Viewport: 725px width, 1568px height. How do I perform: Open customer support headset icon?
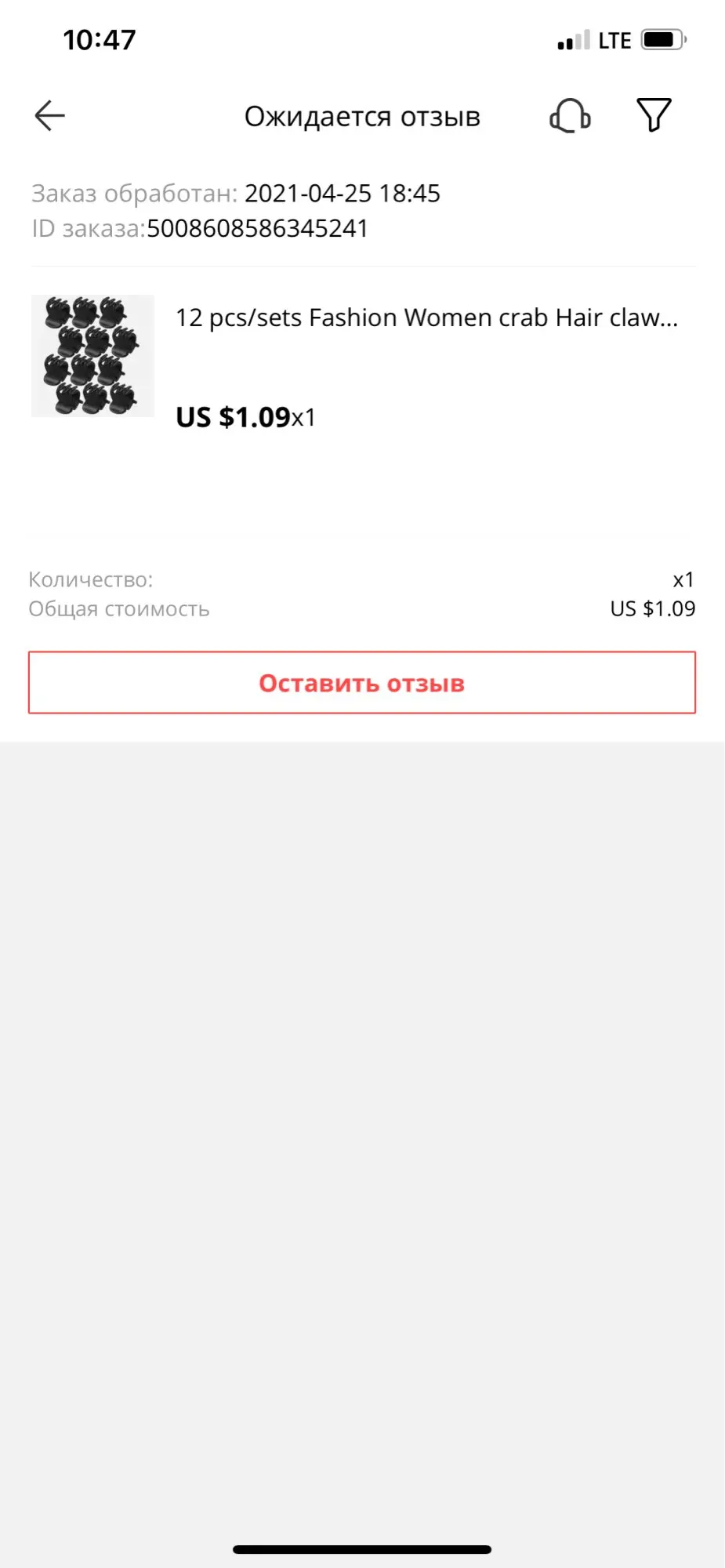pyautogui.click(x=570, y=116)
